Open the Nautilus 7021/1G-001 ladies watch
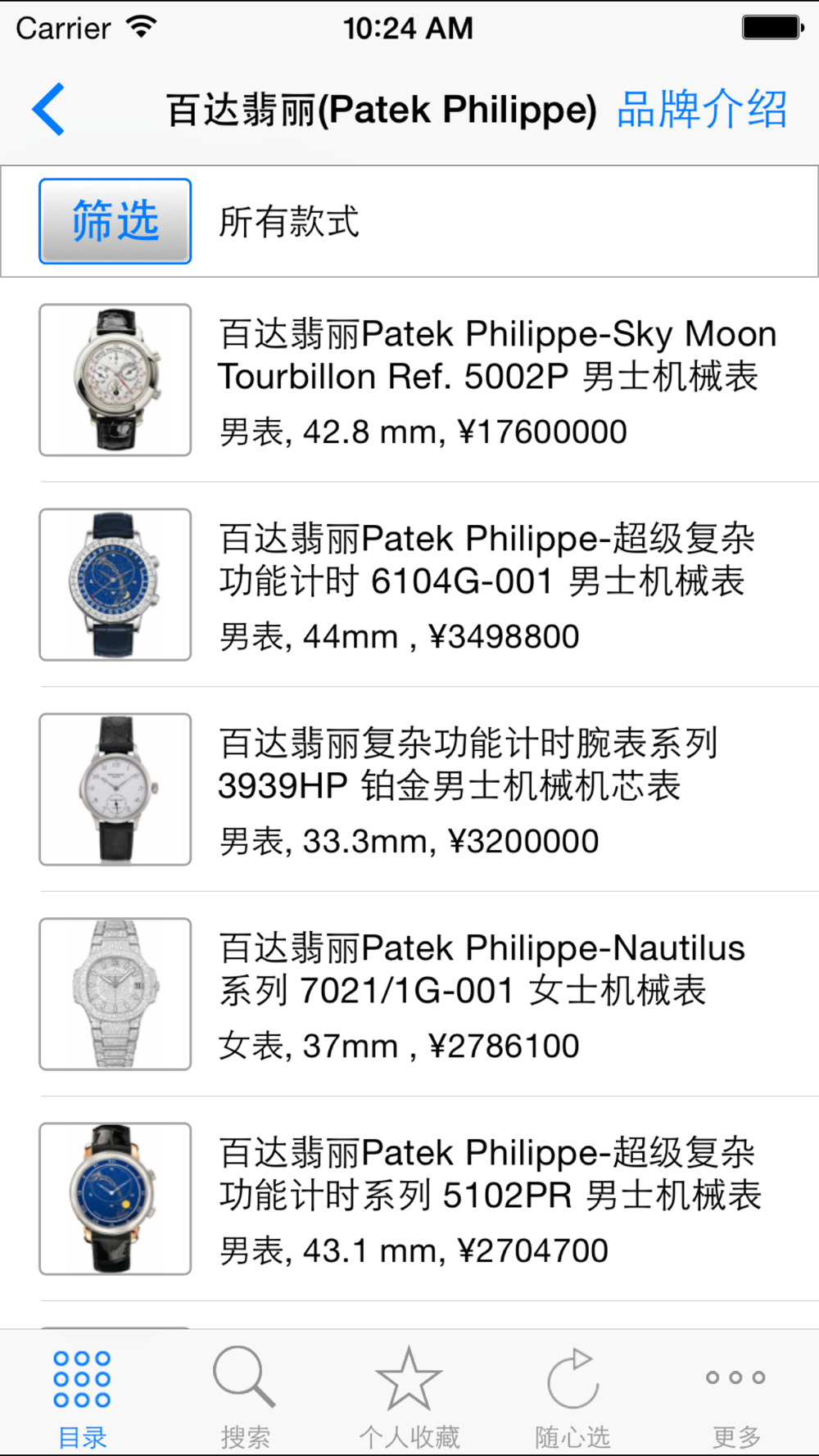The height and width of the screenshot is (1456, 819). pos(409,994)
